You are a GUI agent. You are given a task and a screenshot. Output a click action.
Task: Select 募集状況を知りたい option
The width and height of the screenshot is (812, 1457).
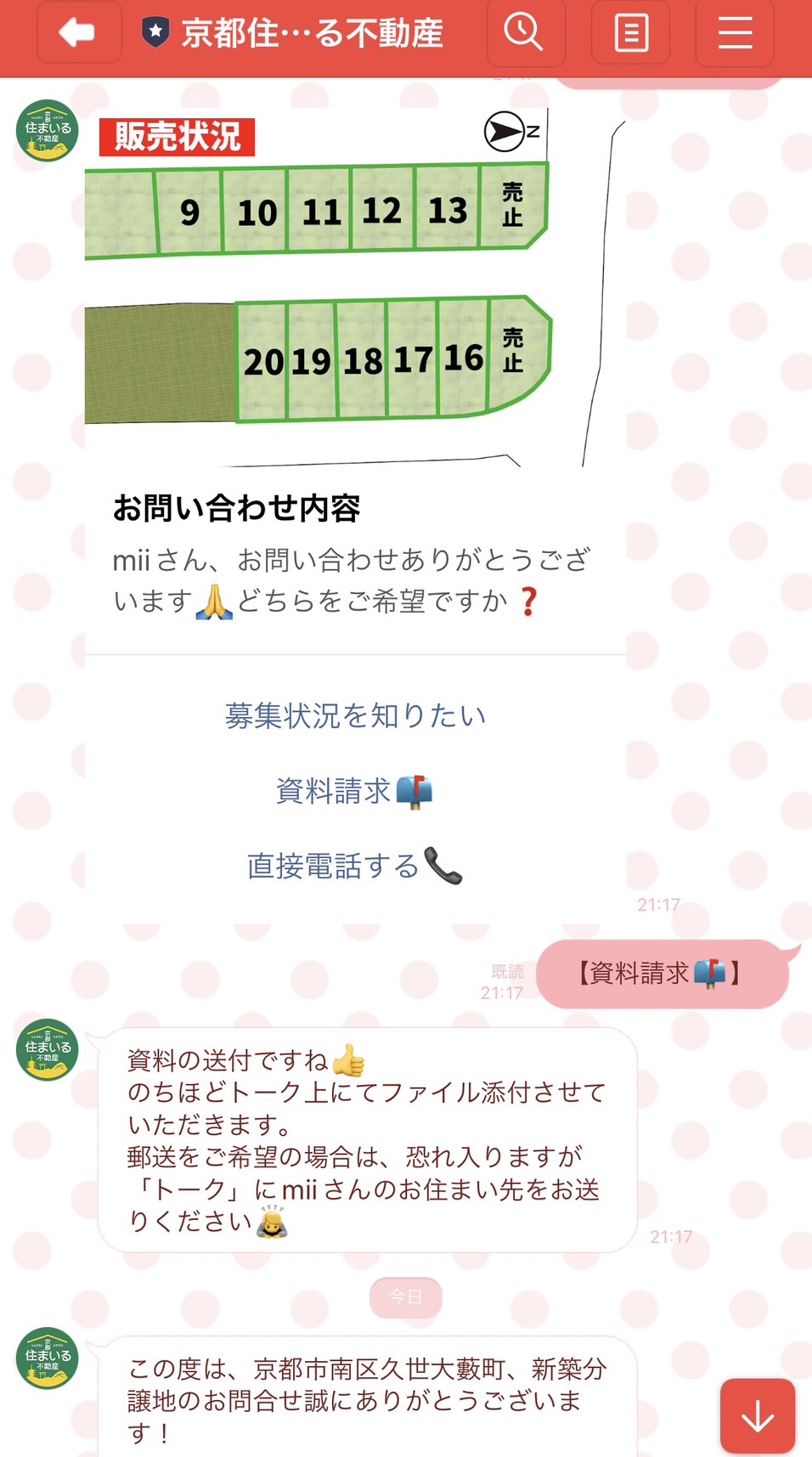(x=355, y=715)
